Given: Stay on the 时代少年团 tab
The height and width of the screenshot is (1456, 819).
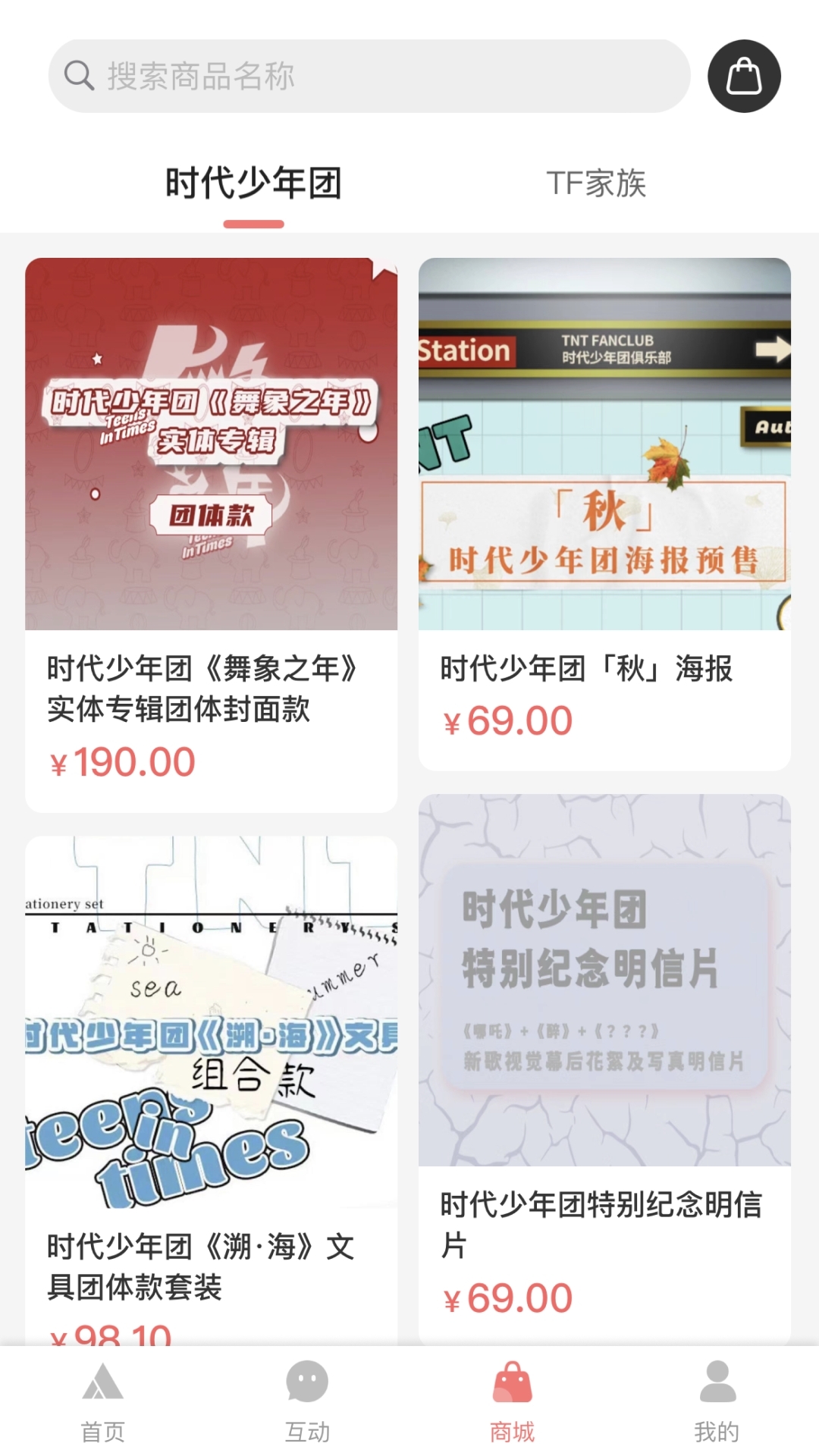Looking at the screenshot, I should 256,182.
